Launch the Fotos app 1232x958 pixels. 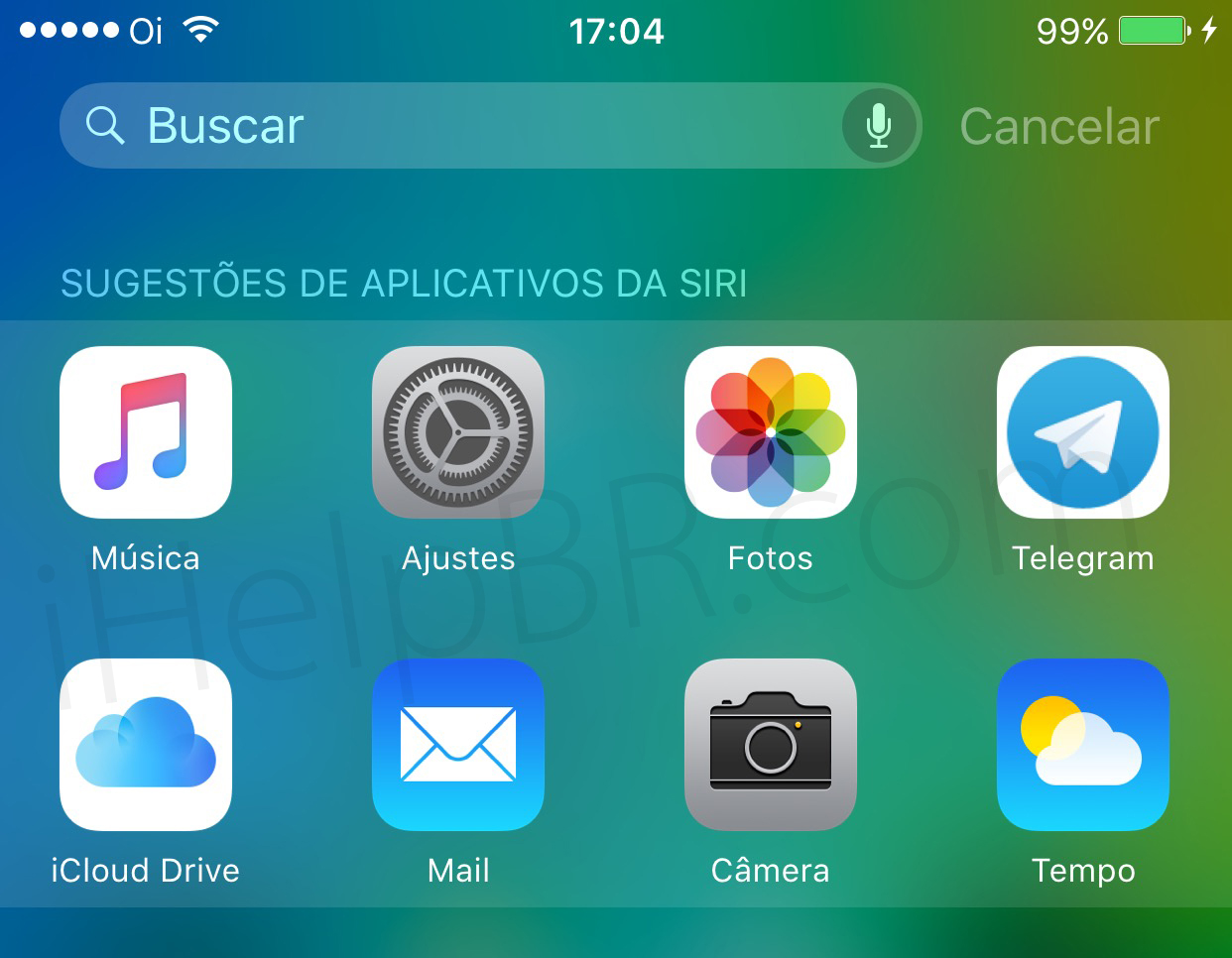point(771,432)
